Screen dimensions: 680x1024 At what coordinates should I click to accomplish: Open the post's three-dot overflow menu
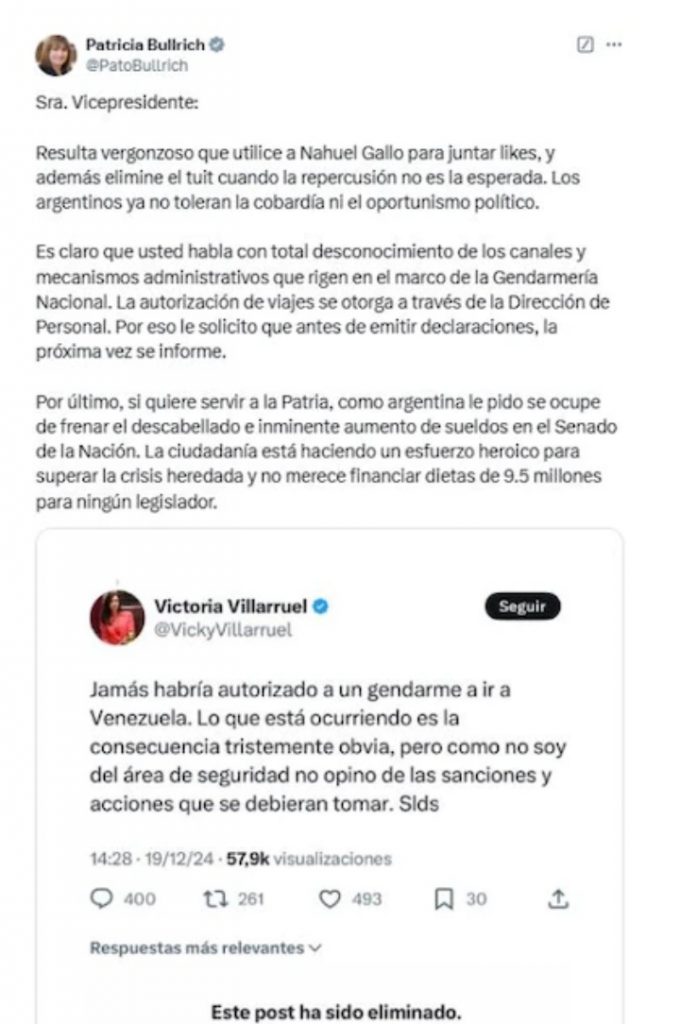click(614, 45)
